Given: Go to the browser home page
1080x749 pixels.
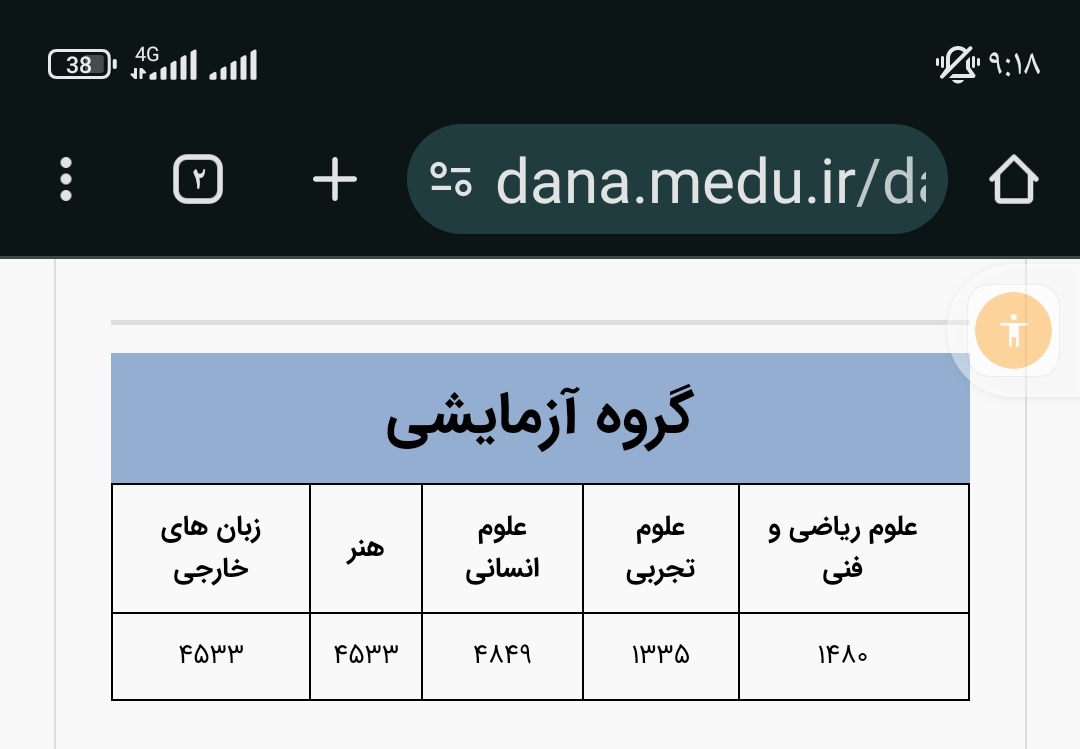Looking at the screenshot, I should tap(1013, 180).
